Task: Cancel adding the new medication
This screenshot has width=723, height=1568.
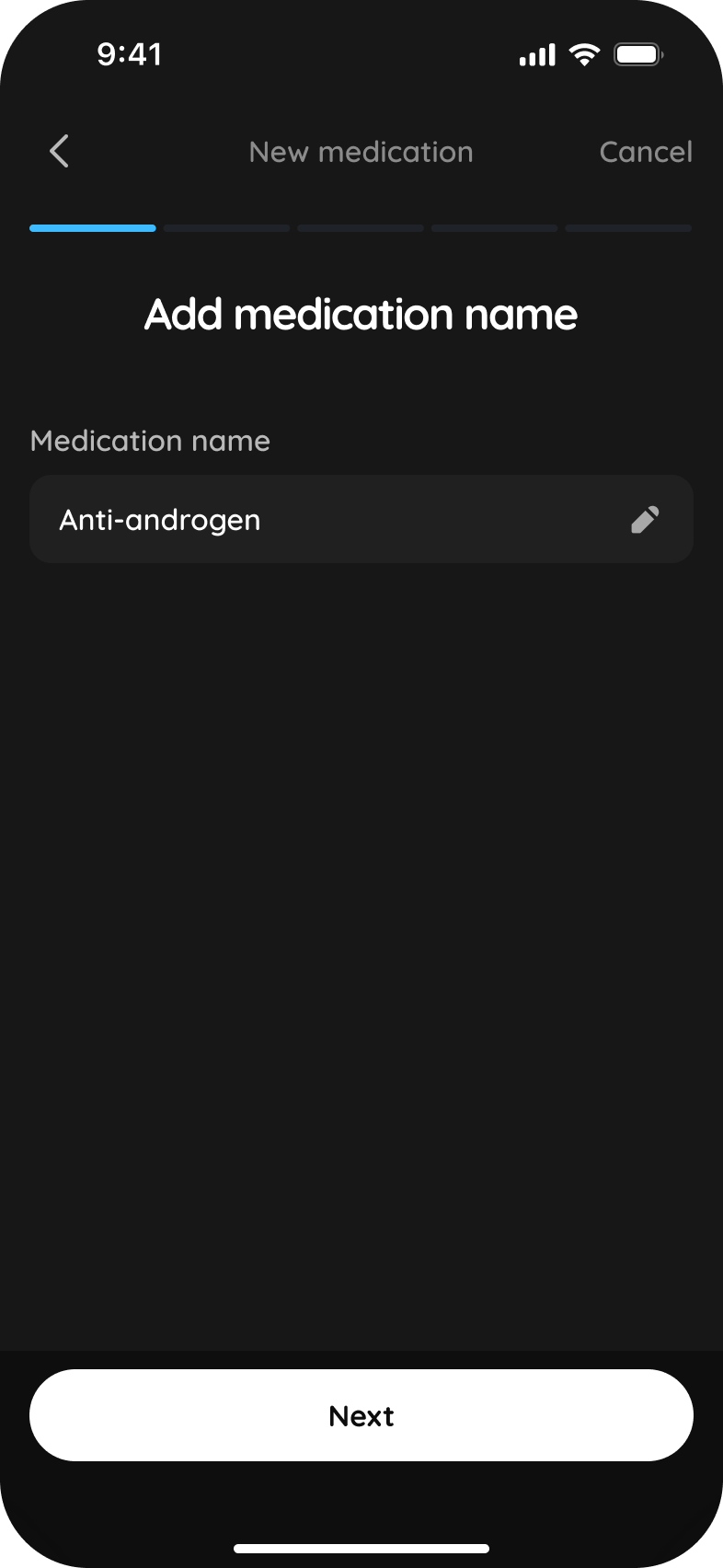Action: pyautogui.click(x=645, y=152)
